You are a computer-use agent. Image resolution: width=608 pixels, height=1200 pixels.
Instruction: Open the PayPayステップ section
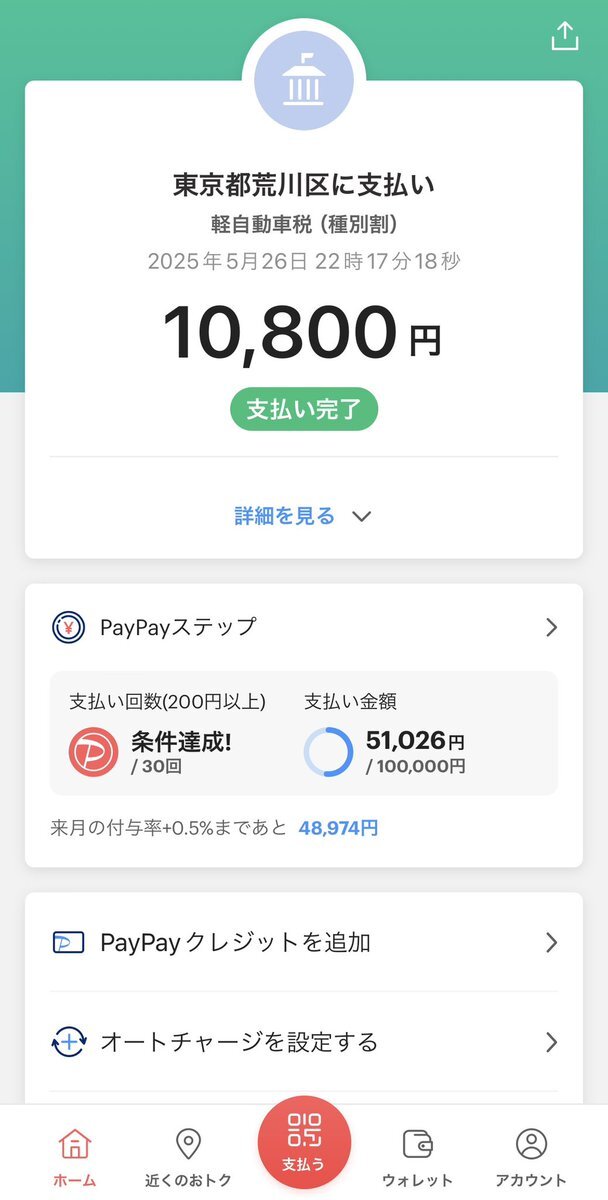click(304, 628)
